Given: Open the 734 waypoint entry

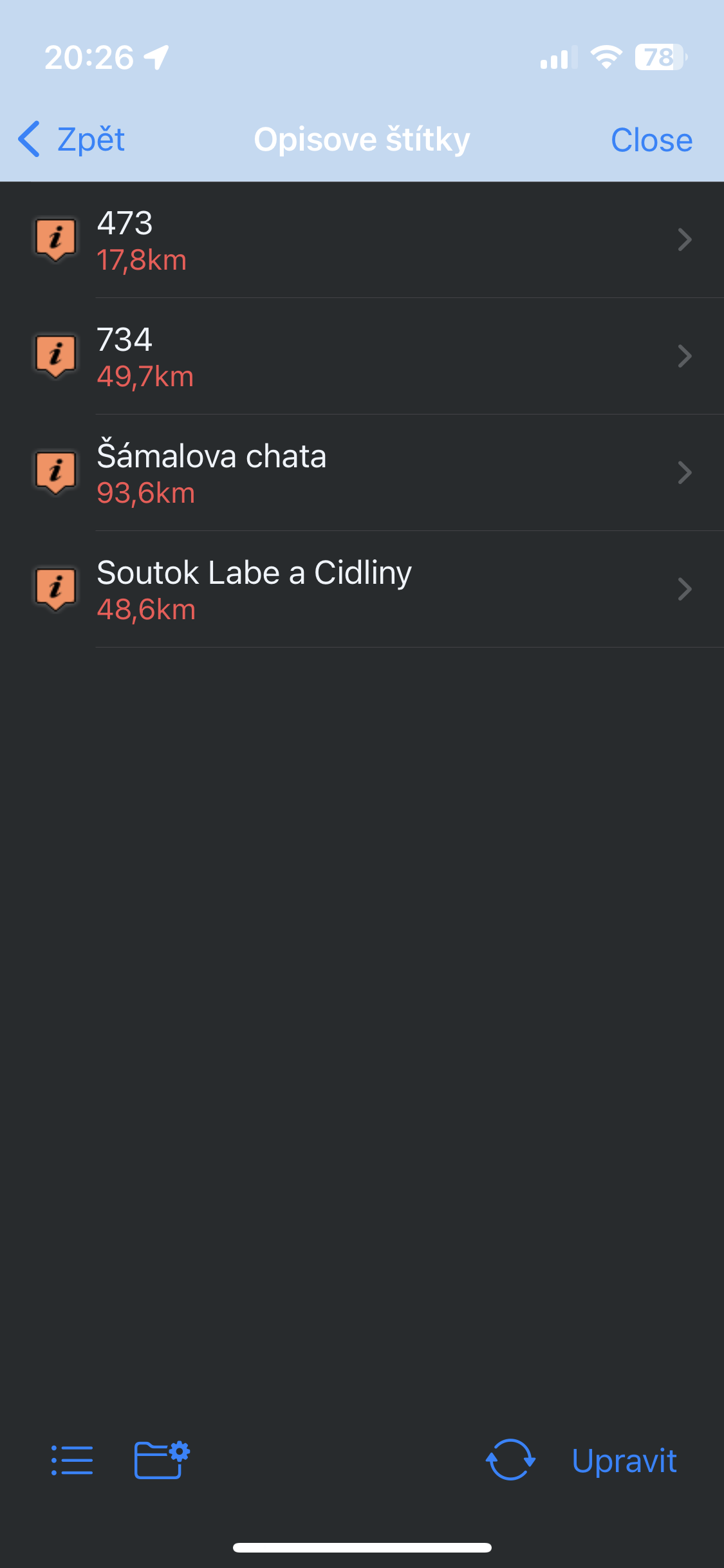Looking at the screenshot, I should (360, 357).
